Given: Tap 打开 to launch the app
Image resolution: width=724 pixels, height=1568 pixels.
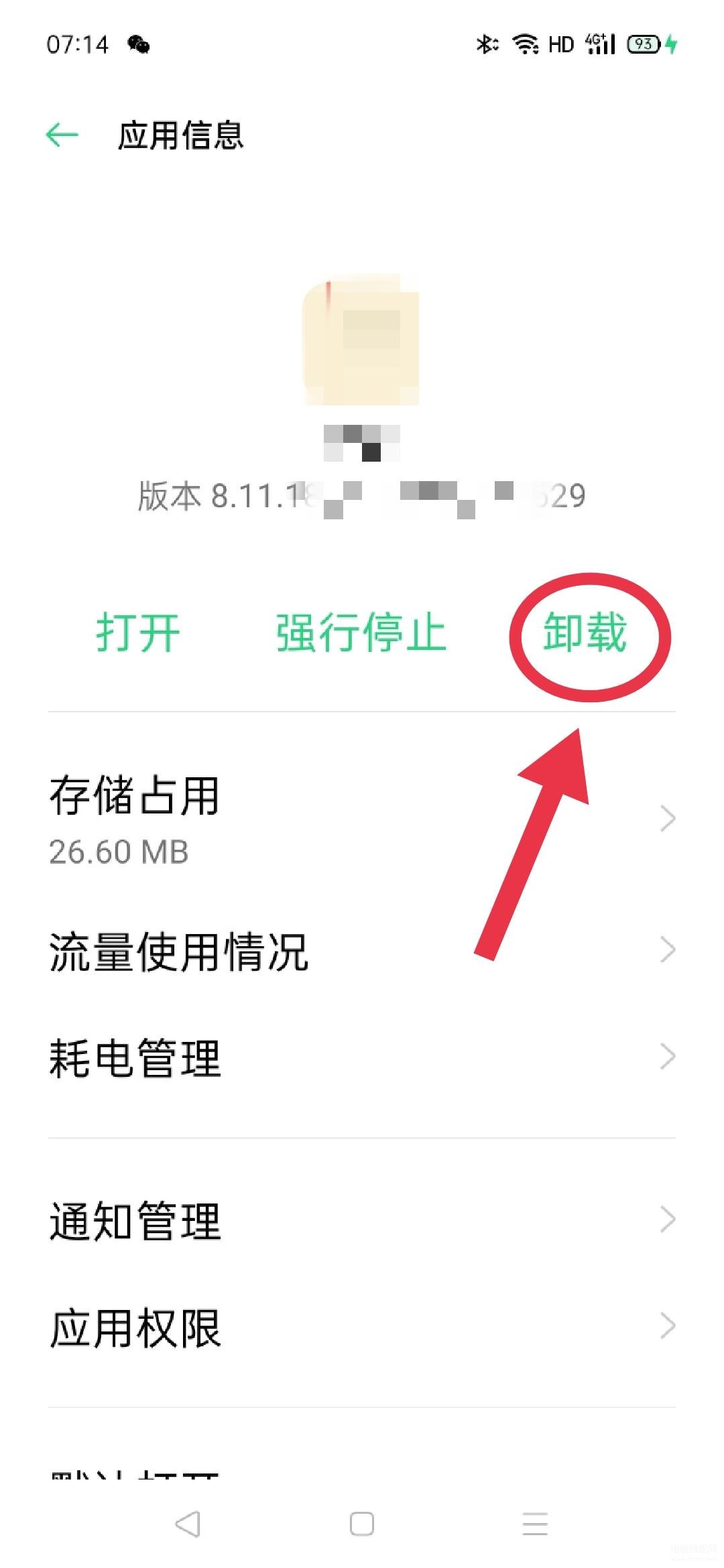Looking at the screenshot, I should click(138, 633).
